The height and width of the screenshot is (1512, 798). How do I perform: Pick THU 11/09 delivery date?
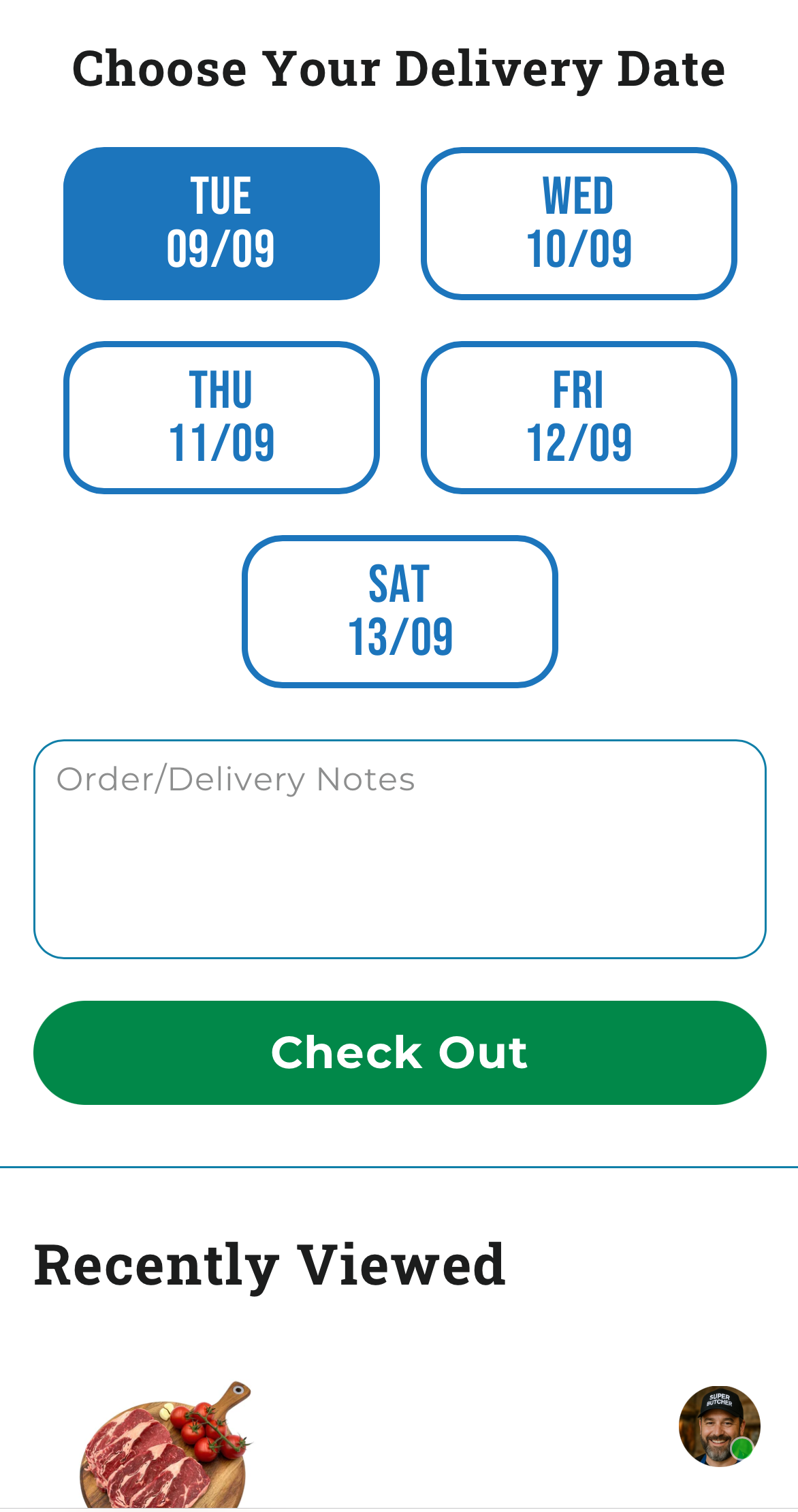click(221, 417)
